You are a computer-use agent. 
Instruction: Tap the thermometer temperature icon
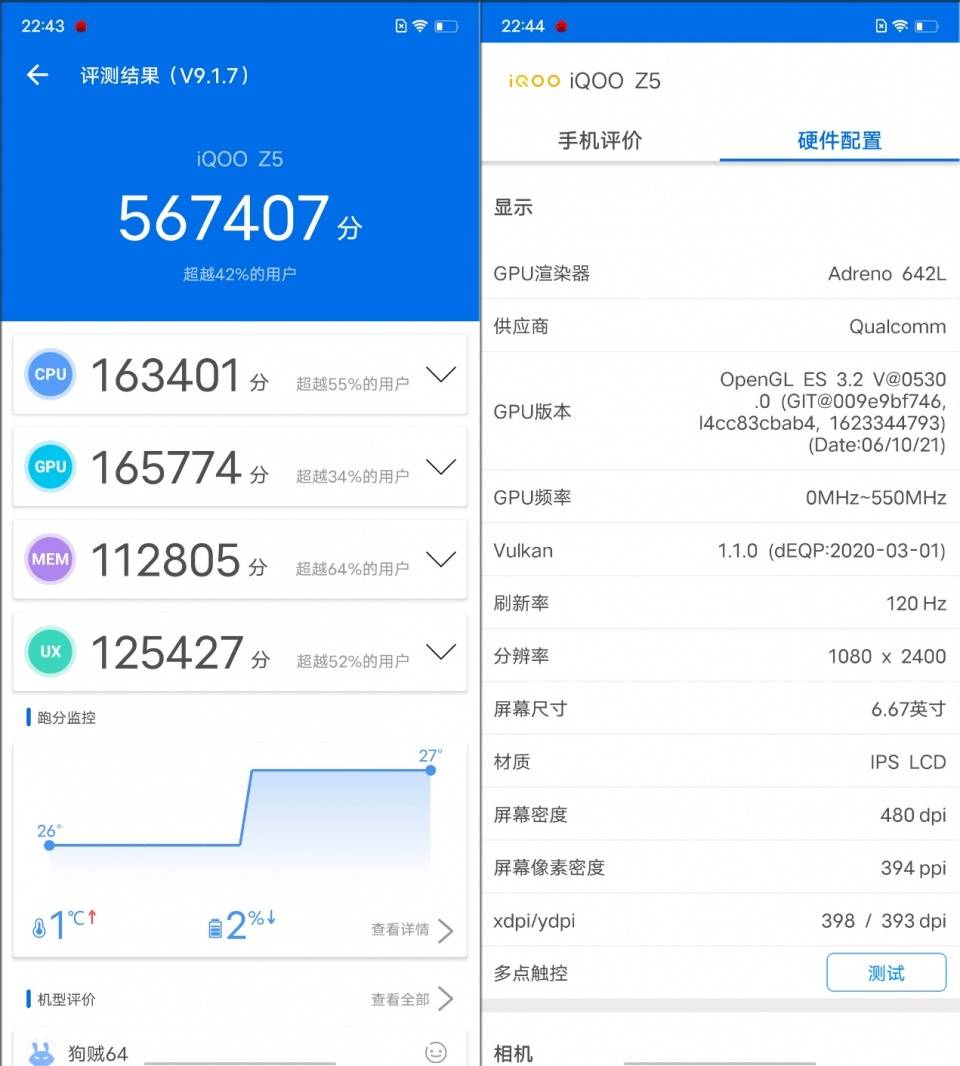(40, 924)
